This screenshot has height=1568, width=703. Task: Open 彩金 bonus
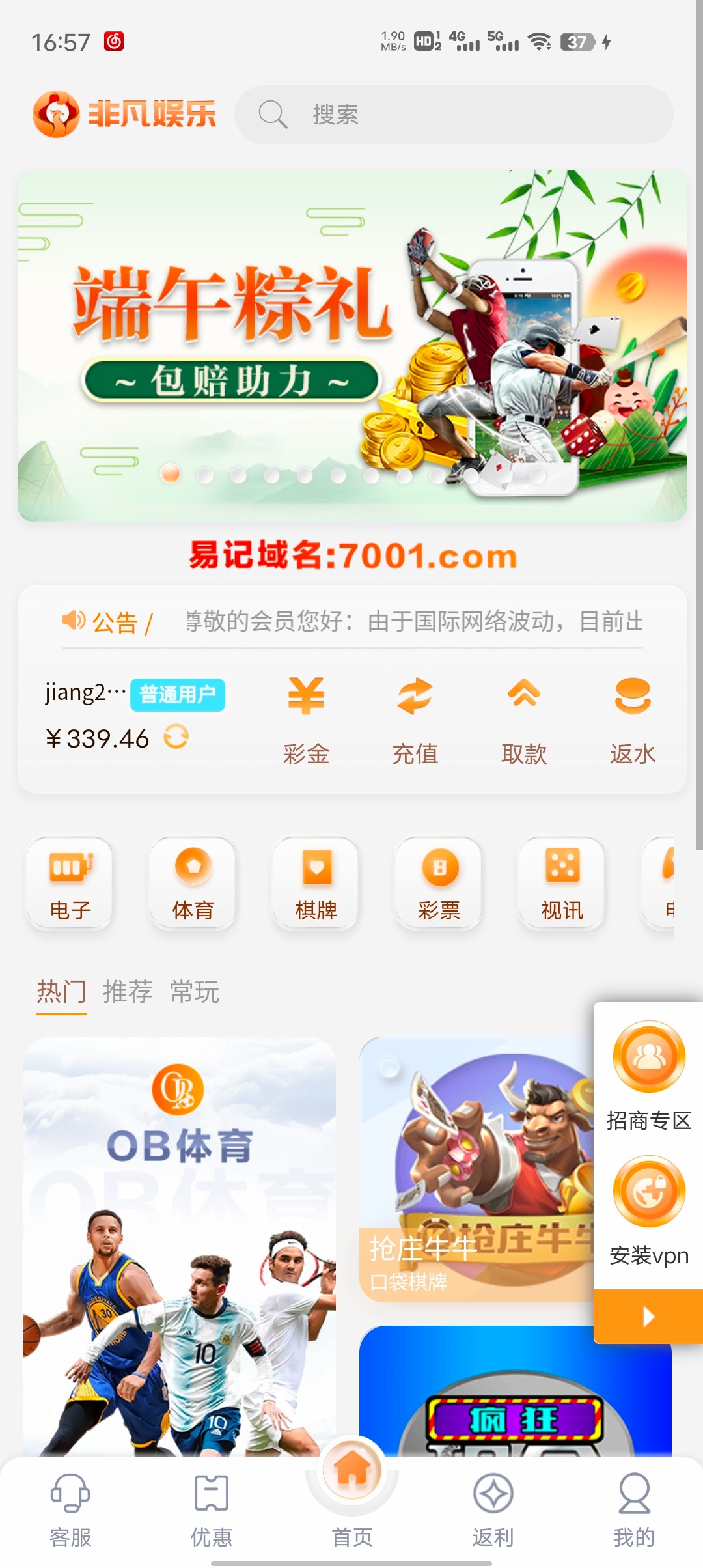tap(306, 721)
